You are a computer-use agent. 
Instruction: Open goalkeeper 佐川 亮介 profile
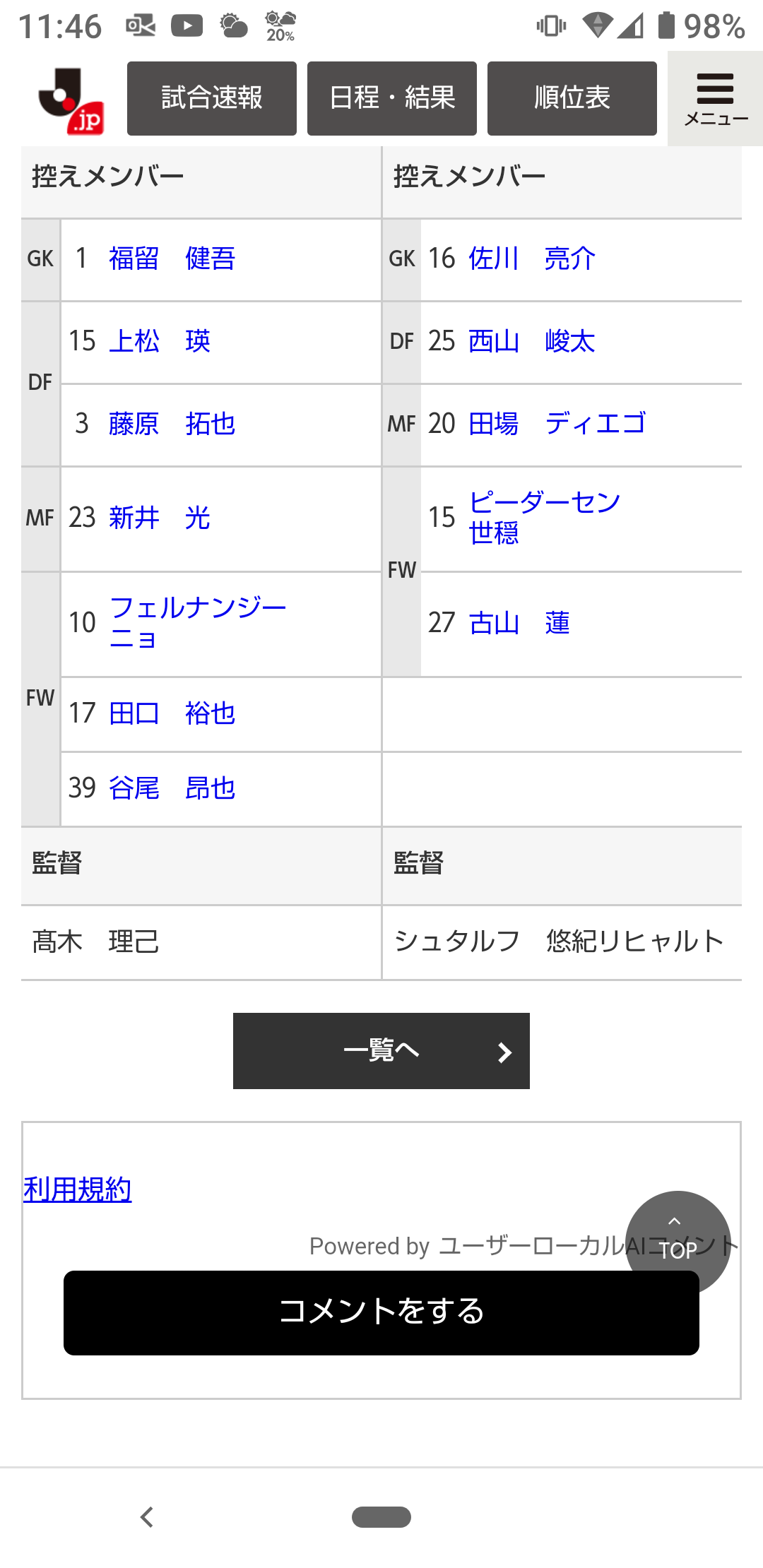point(531,259)
